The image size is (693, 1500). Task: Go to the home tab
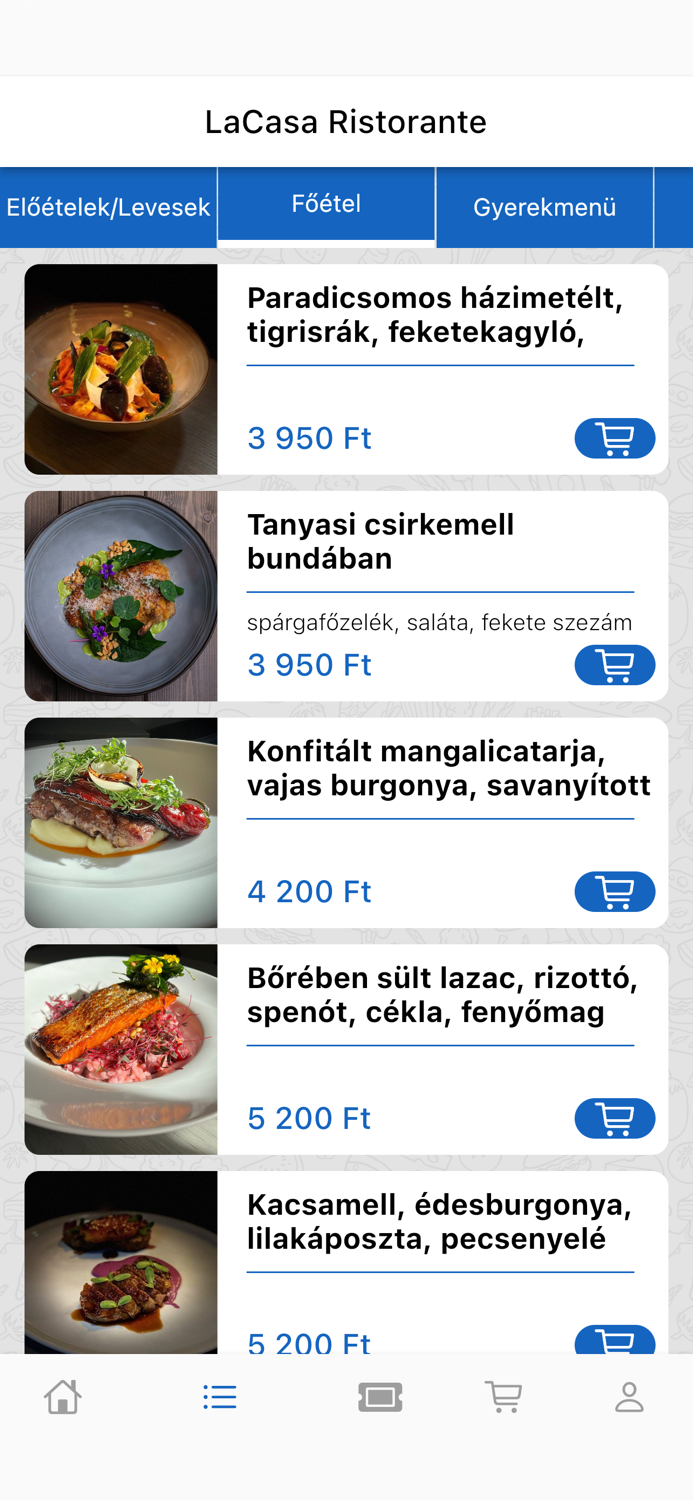click(x=63, y=1396)
